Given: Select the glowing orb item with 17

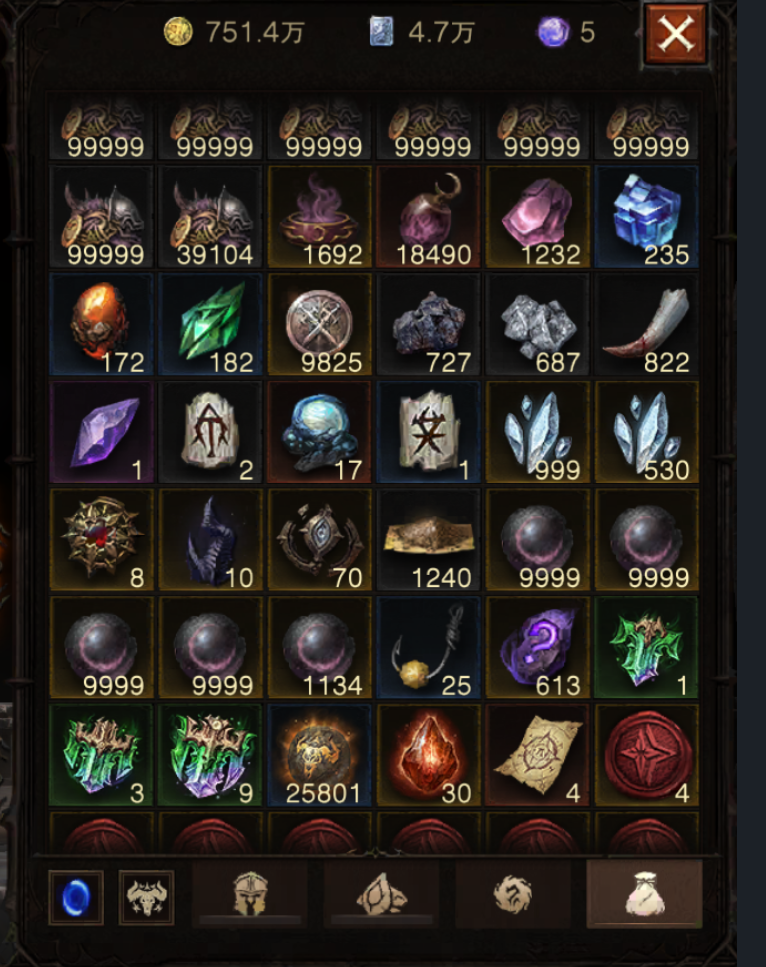Looking at the screenshot, I should 319,433.
